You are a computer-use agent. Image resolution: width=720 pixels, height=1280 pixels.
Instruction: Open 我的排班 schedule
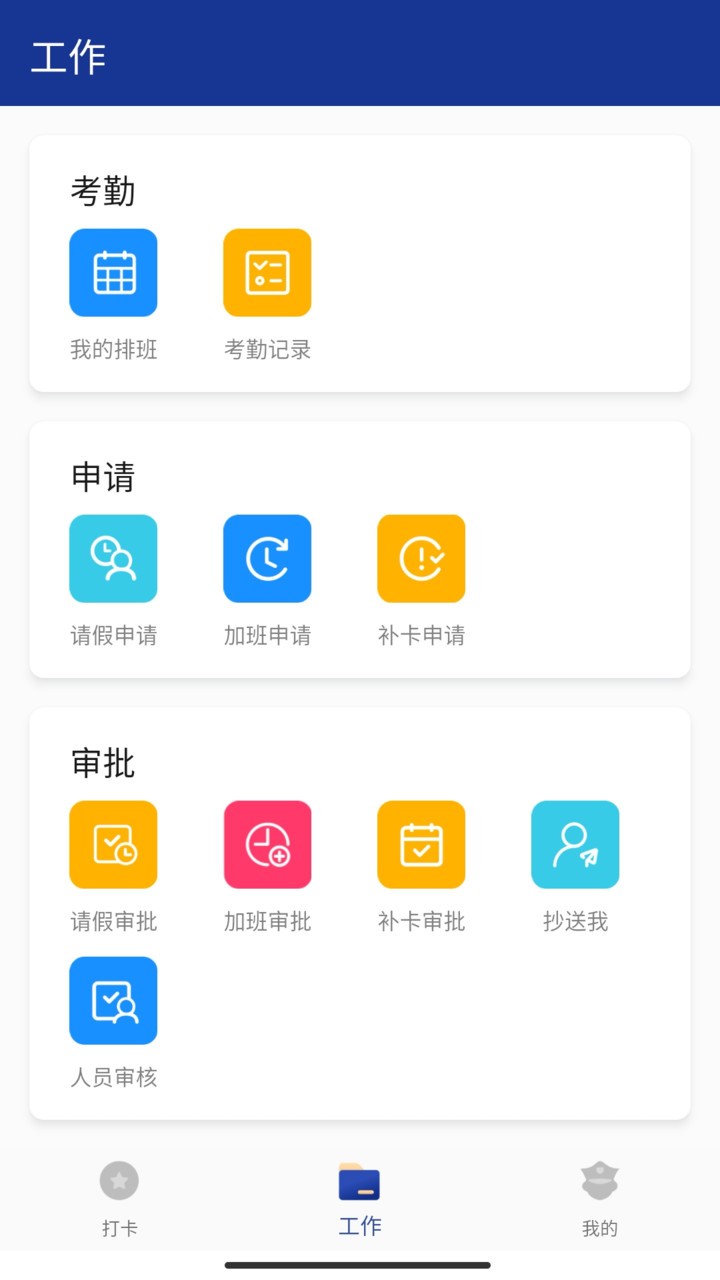pos(113,273)
